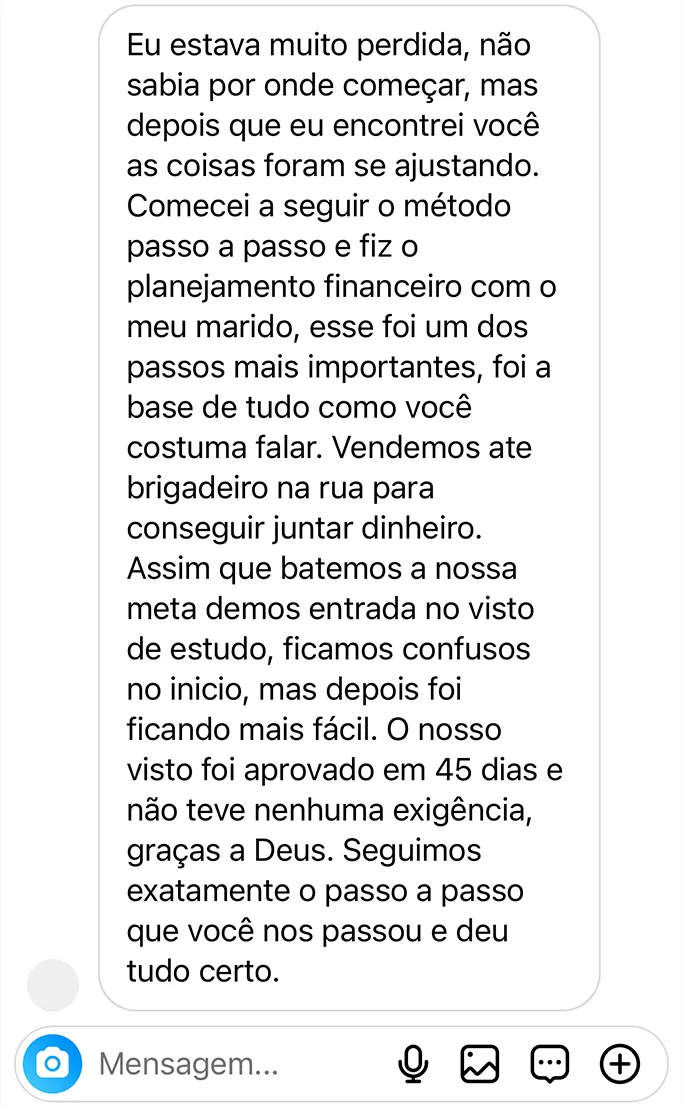Open the sender's profile avatar
The image size is (683, 1108).
53,984
